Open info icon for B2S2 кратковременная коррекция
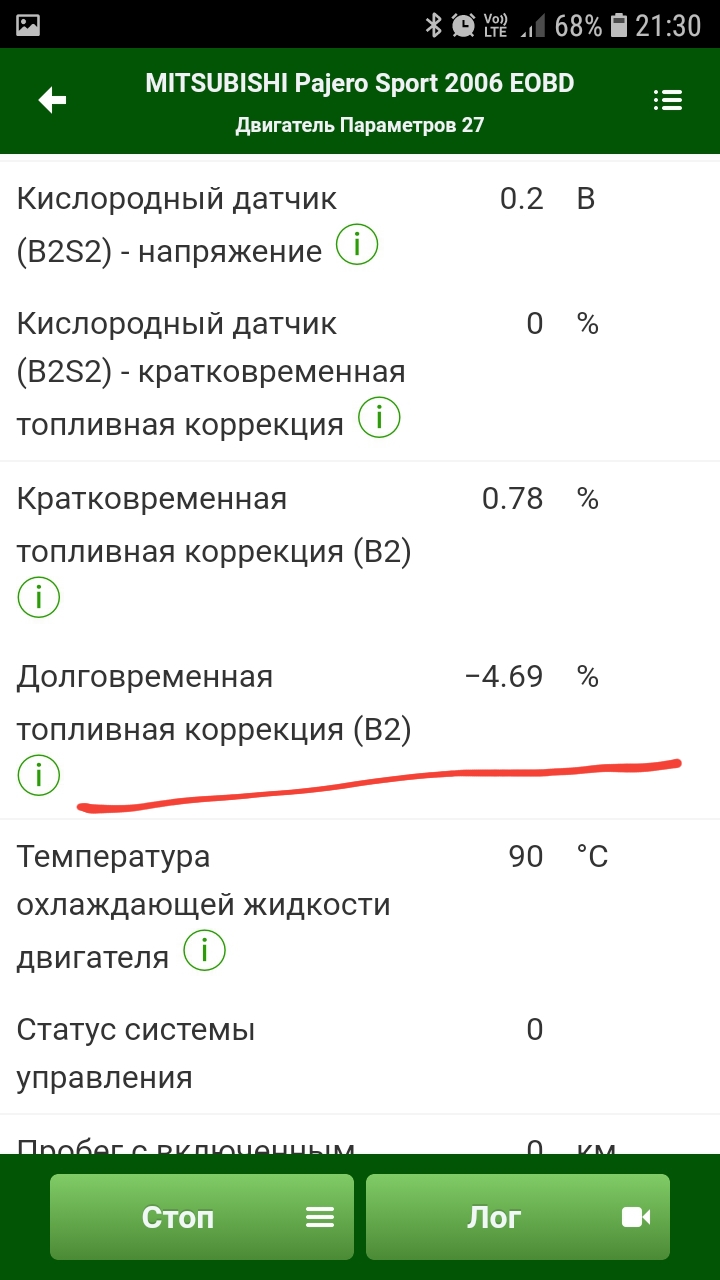The image size is (720, 1280). pos(379,418)
